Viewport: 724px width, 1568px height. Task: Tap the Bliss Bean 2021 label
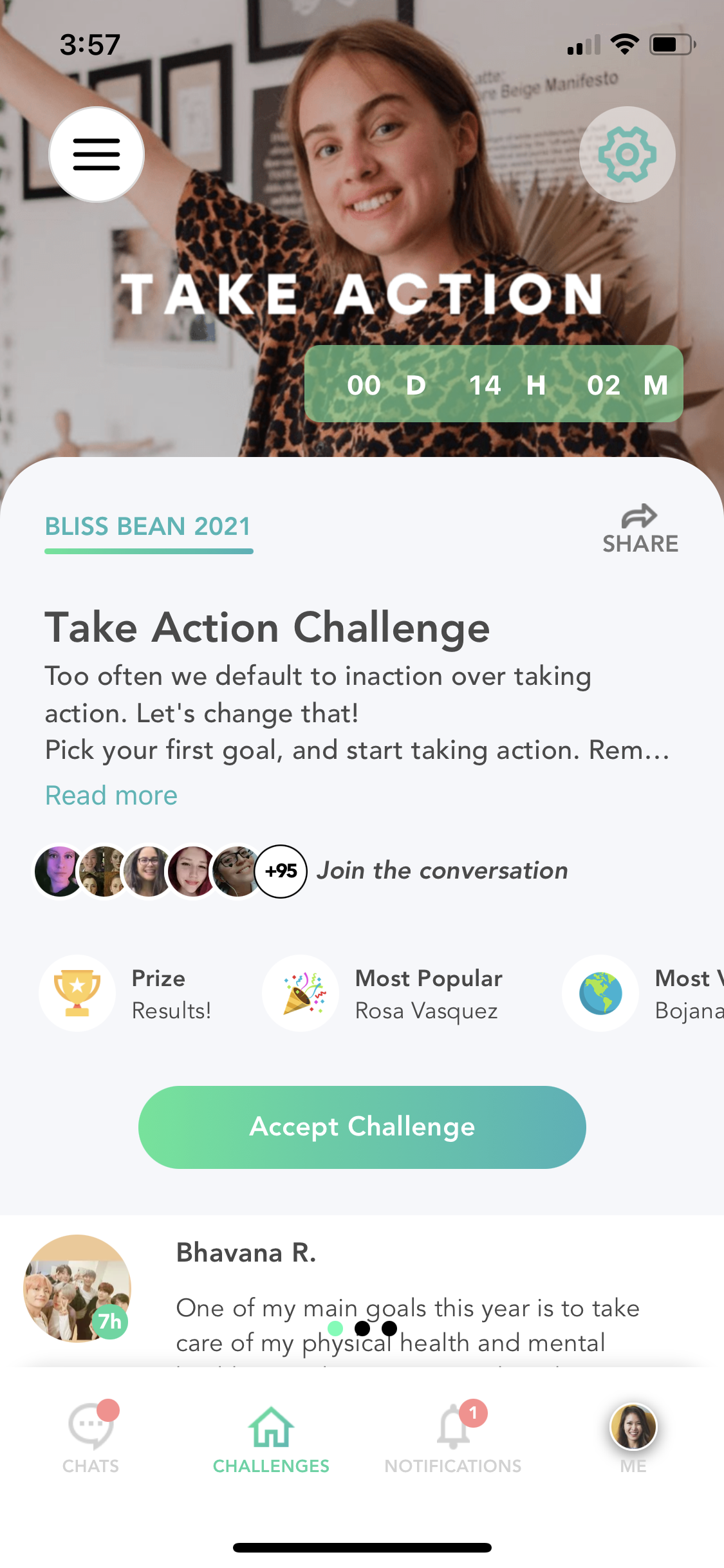(x=148, y=527)
